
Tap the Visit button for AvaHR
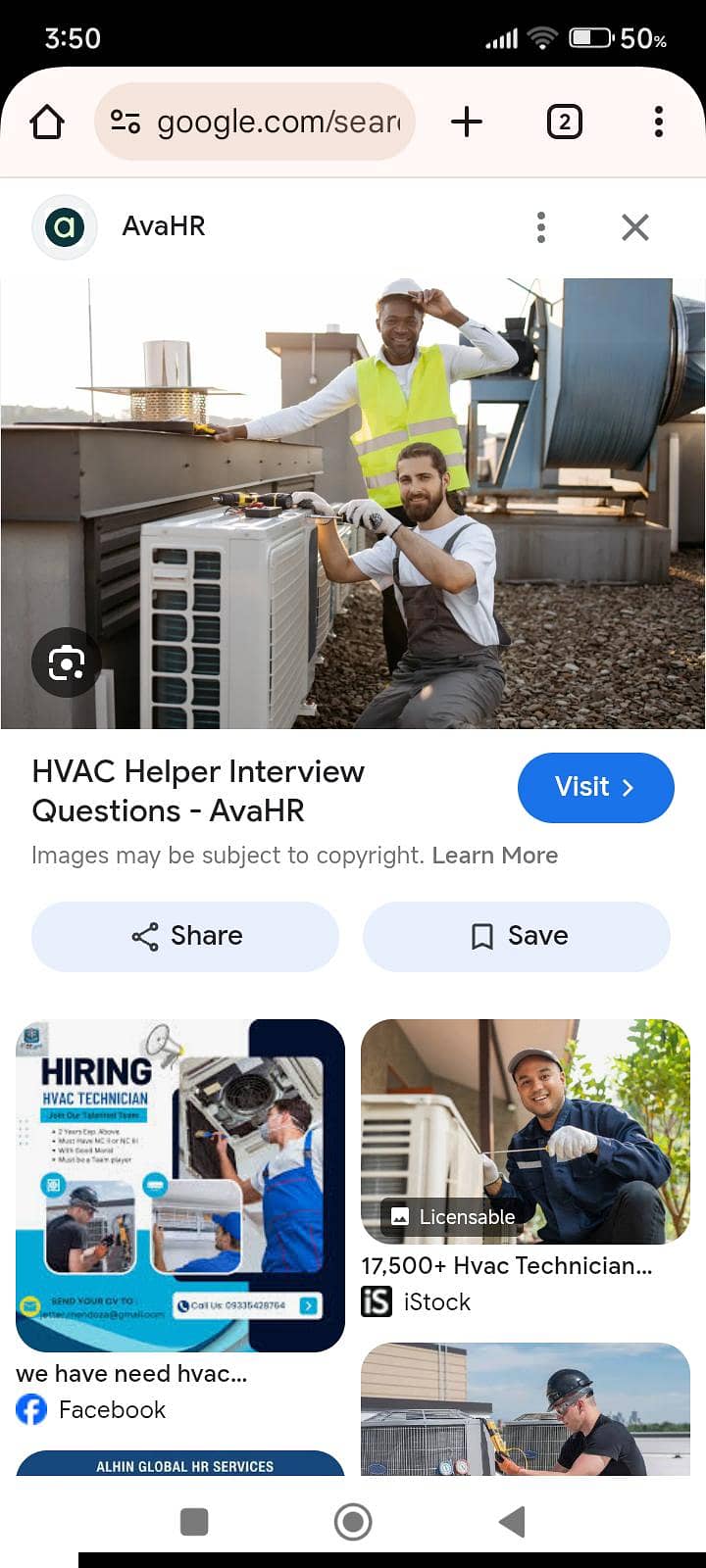coord(595,787)
